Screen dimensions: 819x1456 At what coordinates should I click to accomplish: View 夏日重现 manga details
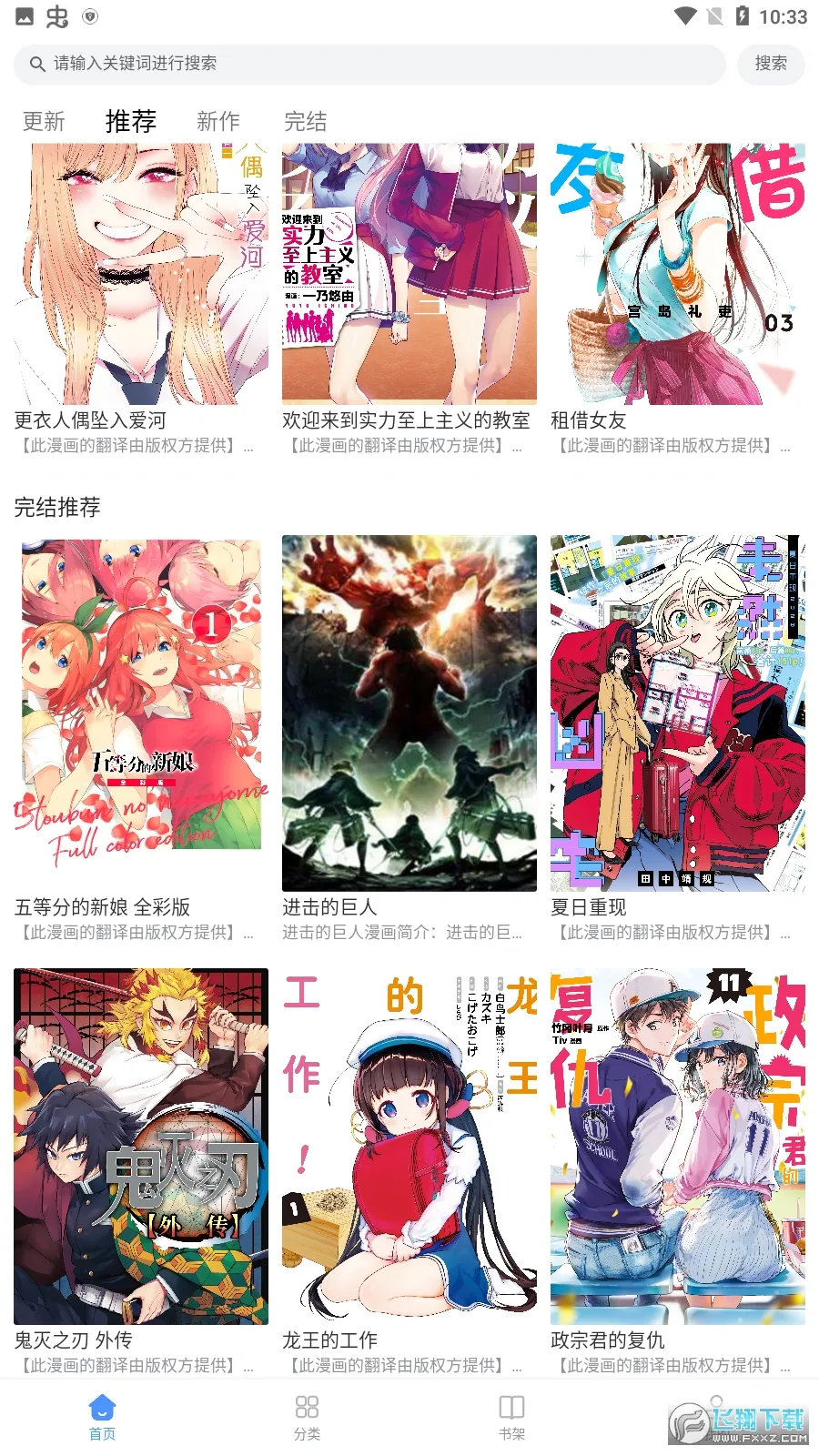pyautogui.click(x=677, y=713)
